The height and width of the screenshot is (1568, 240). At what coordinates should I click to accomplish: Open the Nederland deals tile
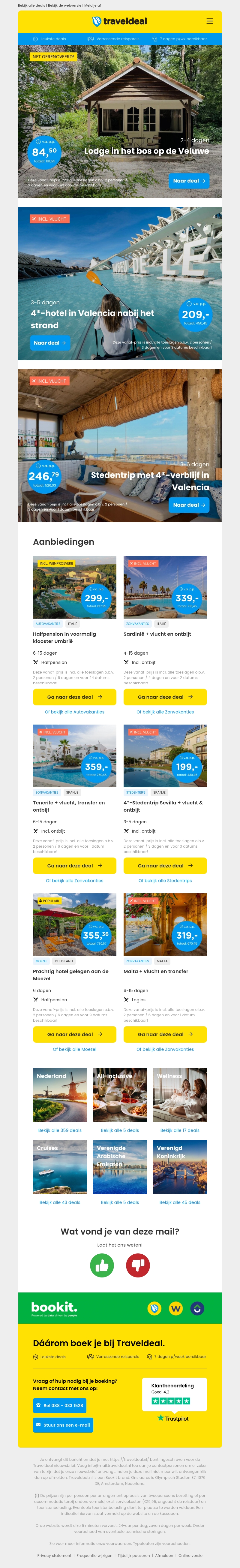(x=60, y=1095)
